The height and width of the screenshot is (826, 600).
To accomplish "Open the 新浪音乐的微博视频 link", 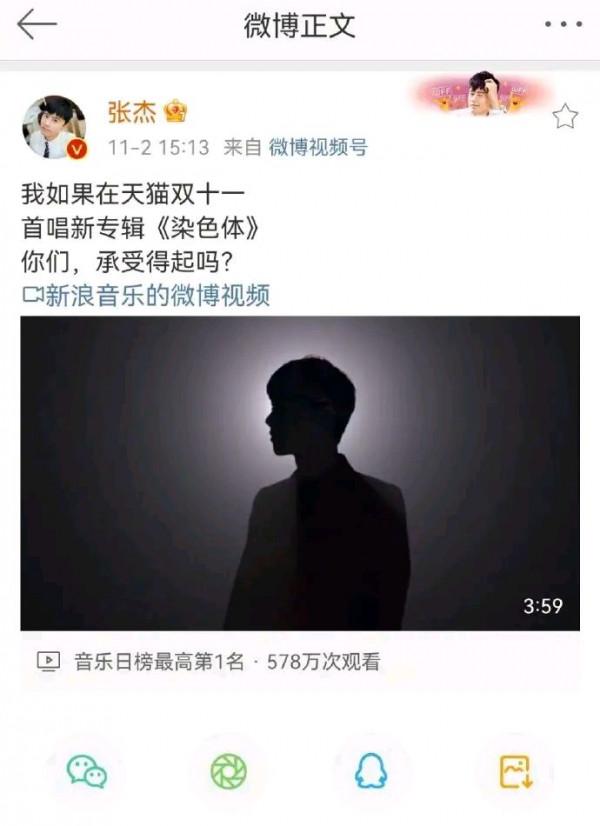I will 146,295.
